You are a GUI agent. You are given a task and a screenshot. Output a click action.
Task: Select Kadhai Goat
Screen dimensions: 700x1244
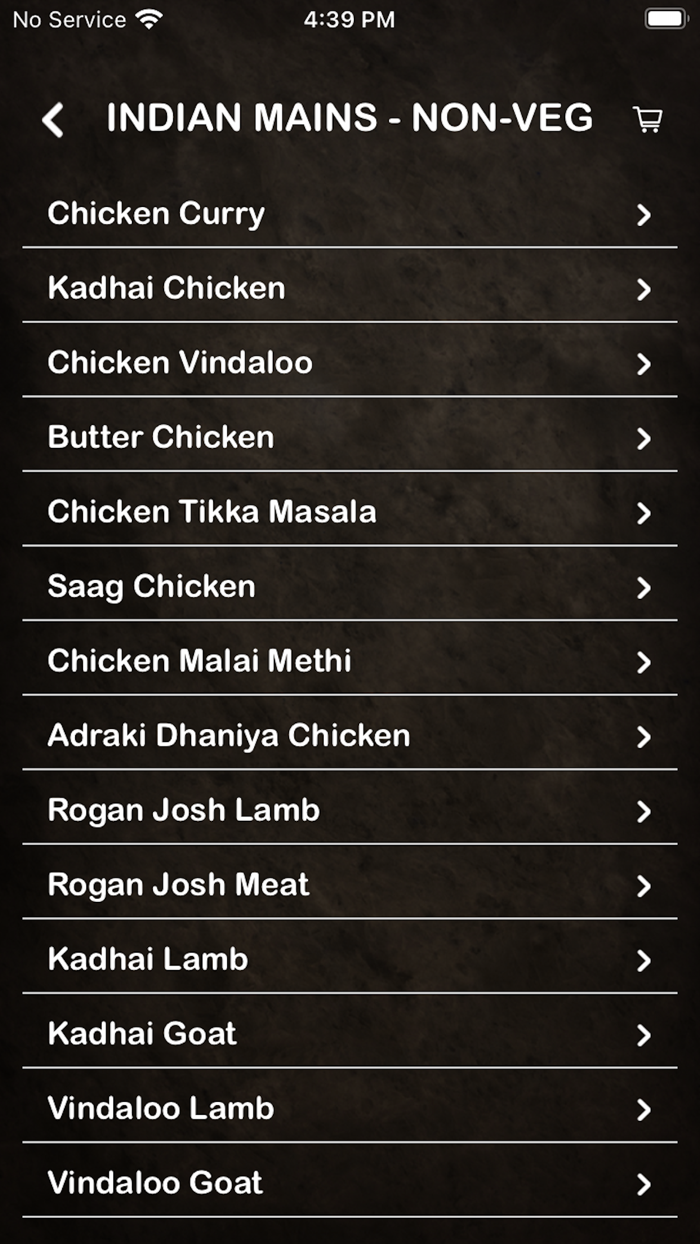click(x=349, y=1034)
